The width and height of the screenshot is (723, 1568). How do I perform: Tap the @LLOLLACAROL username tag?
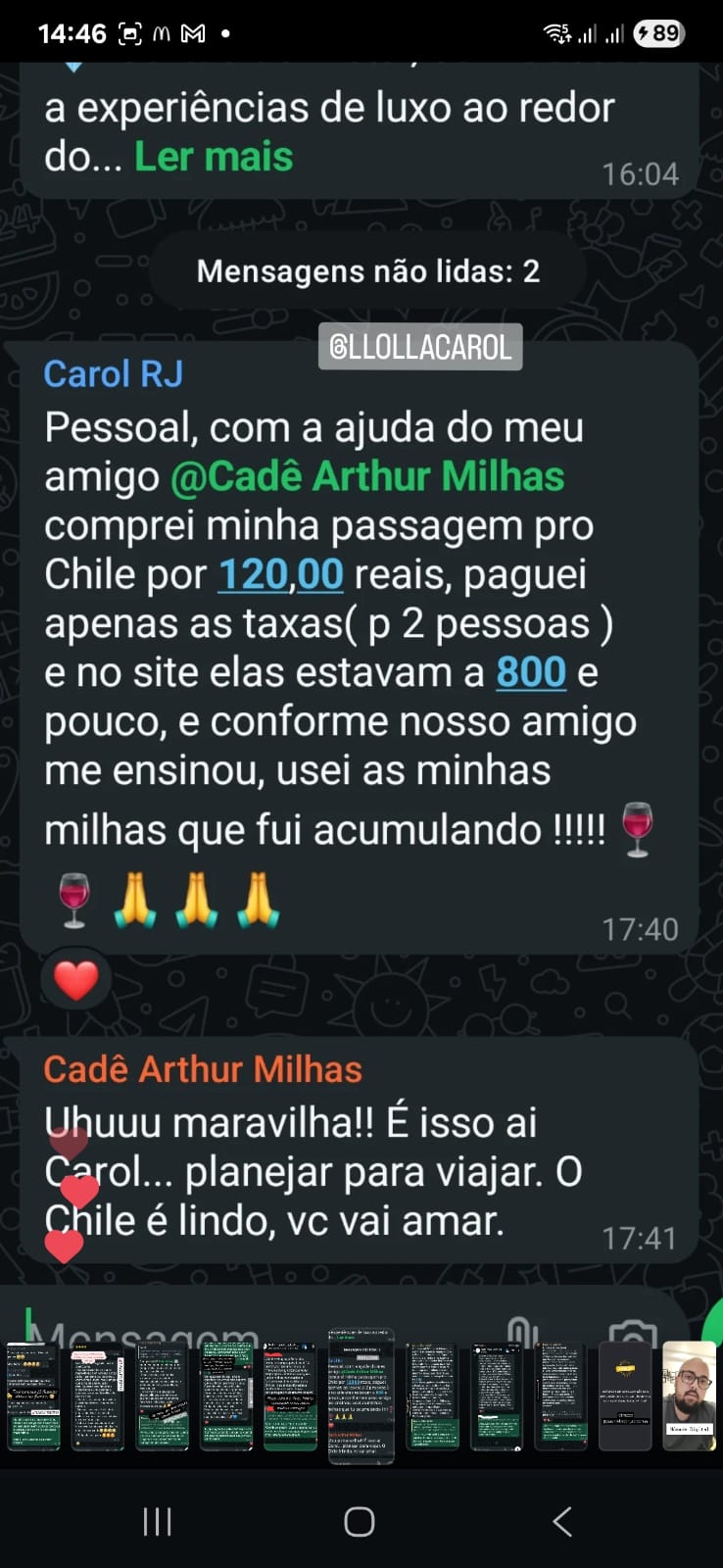[x=420, y=345]
